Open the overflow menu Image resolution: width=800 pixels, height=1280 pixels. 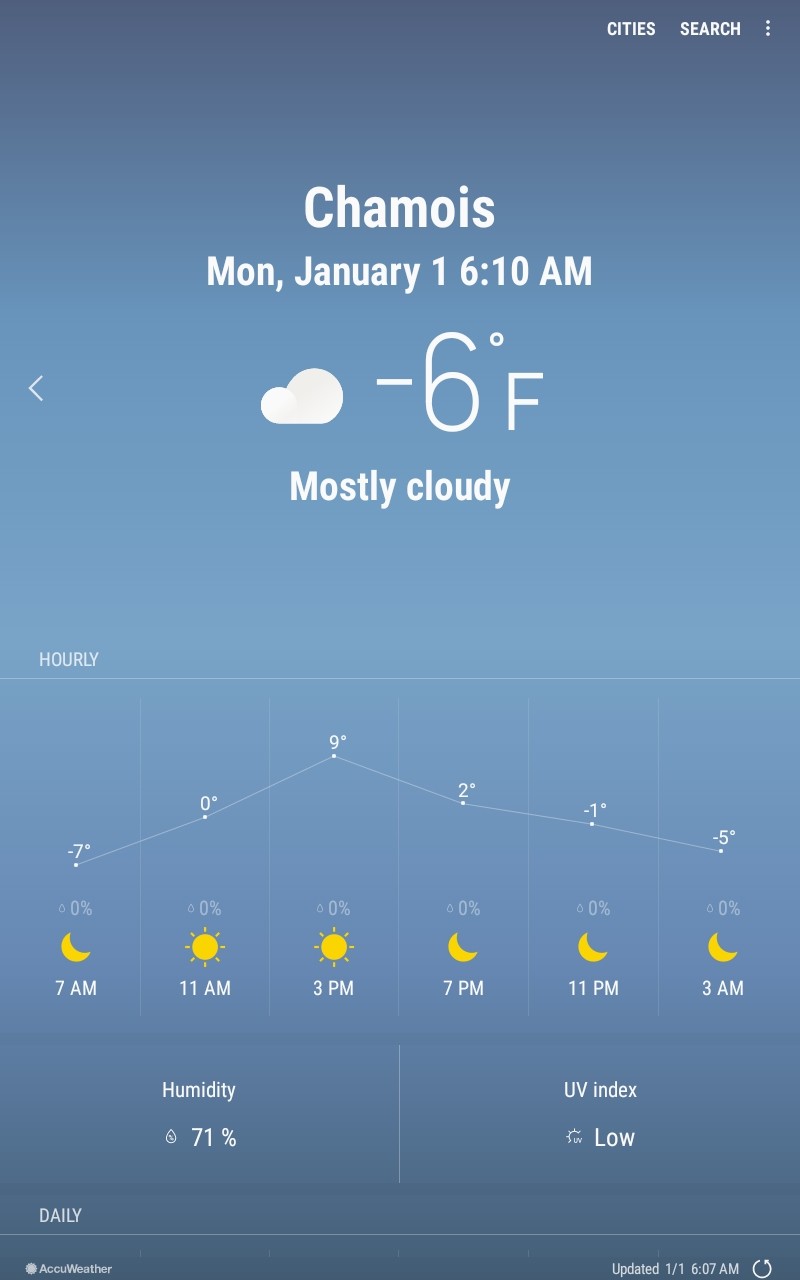768,29
